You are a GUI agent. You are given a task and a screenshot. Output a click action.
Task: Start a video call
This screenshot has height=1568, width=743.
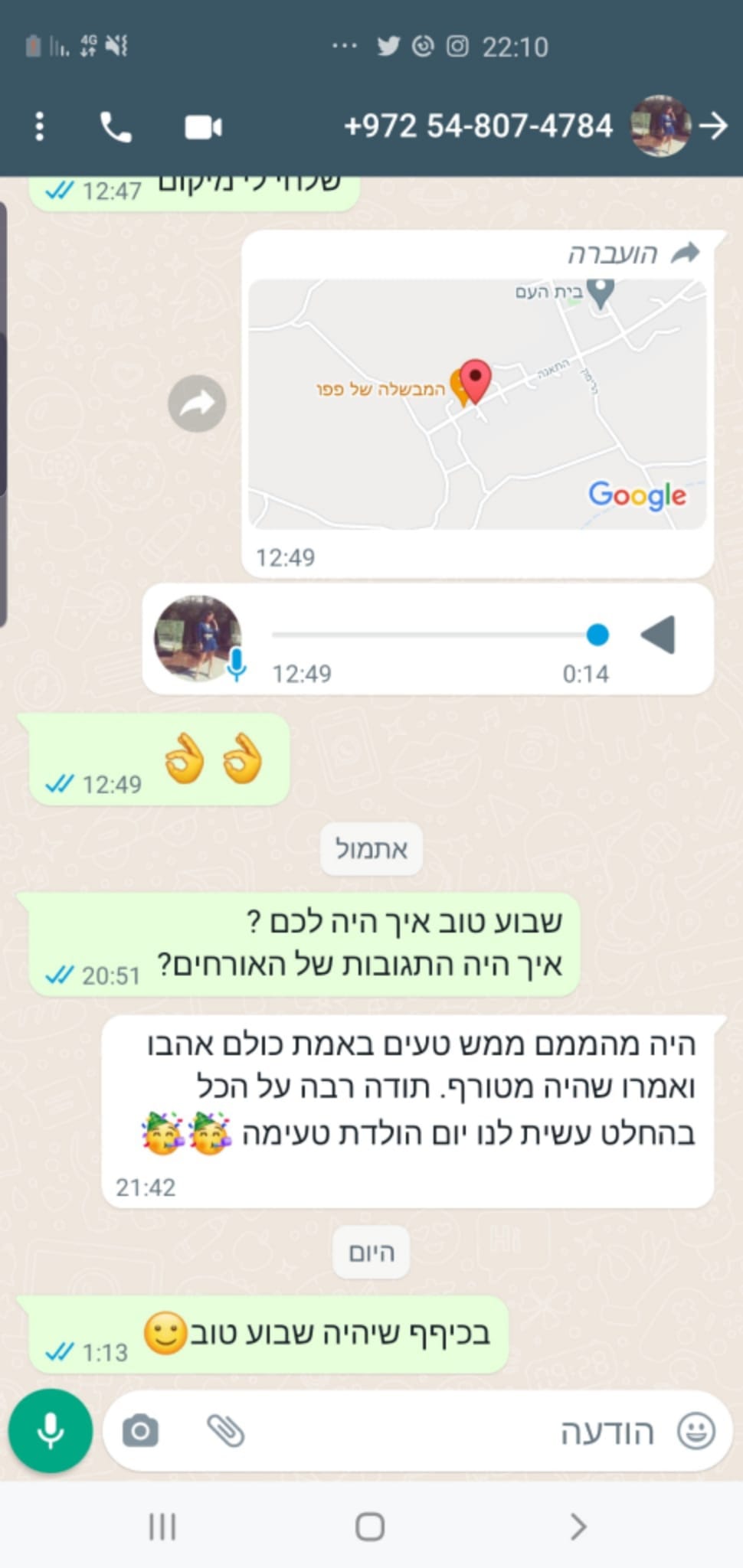point(203,126)
